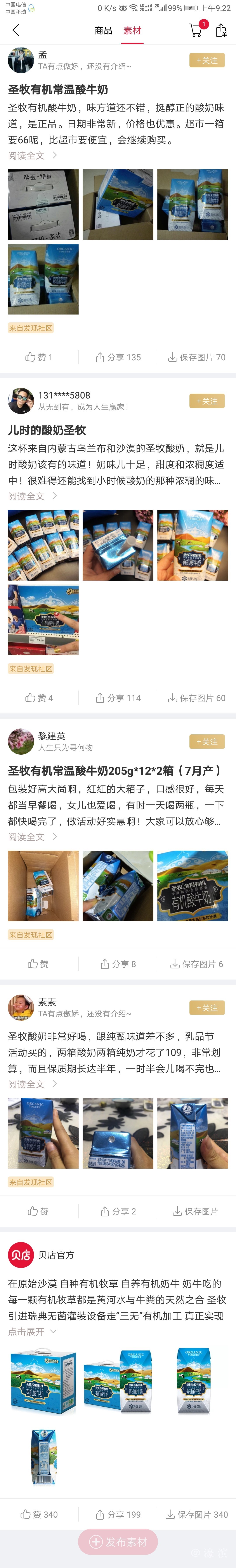Follow user 131****5808
This screenshot has height=1568, width=236.
[207, 401]
